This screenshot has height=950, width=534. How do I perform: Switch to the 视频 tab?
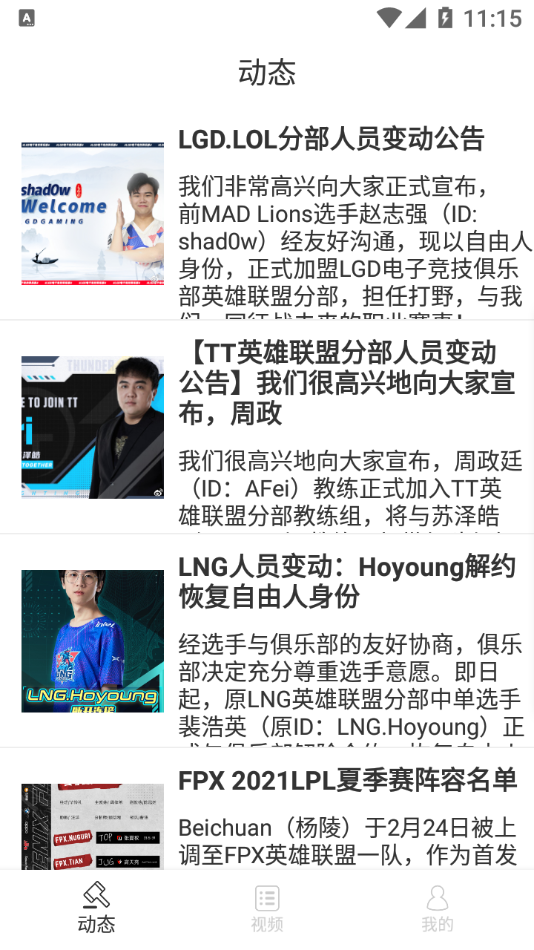point(267,908)
